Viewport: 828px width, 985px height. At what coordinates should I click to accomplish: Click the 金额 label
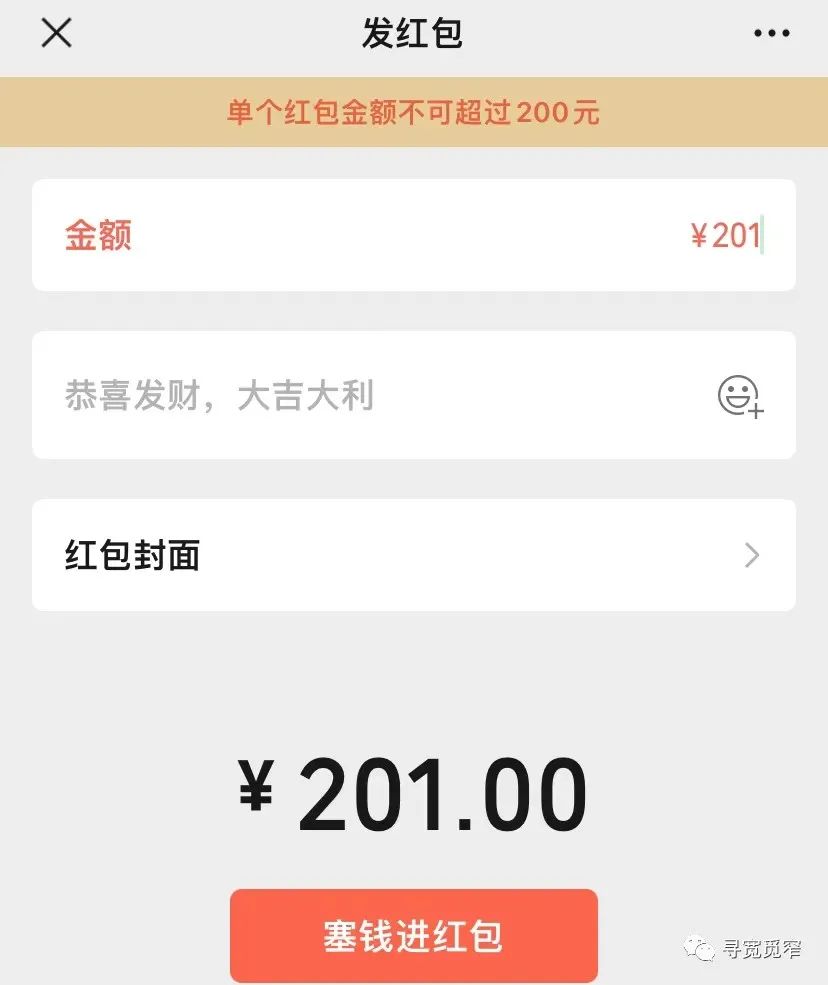click(x=98, y=235)
